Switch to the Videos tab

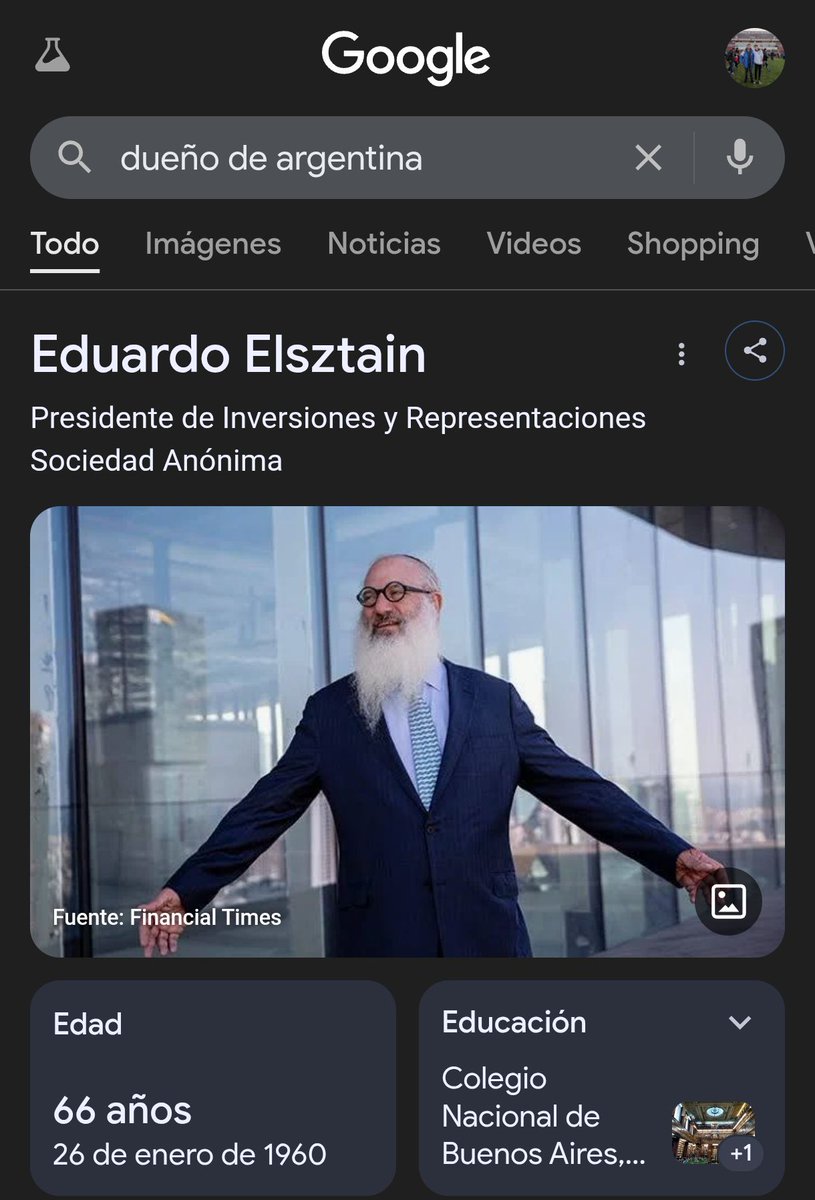pos(533,244)
